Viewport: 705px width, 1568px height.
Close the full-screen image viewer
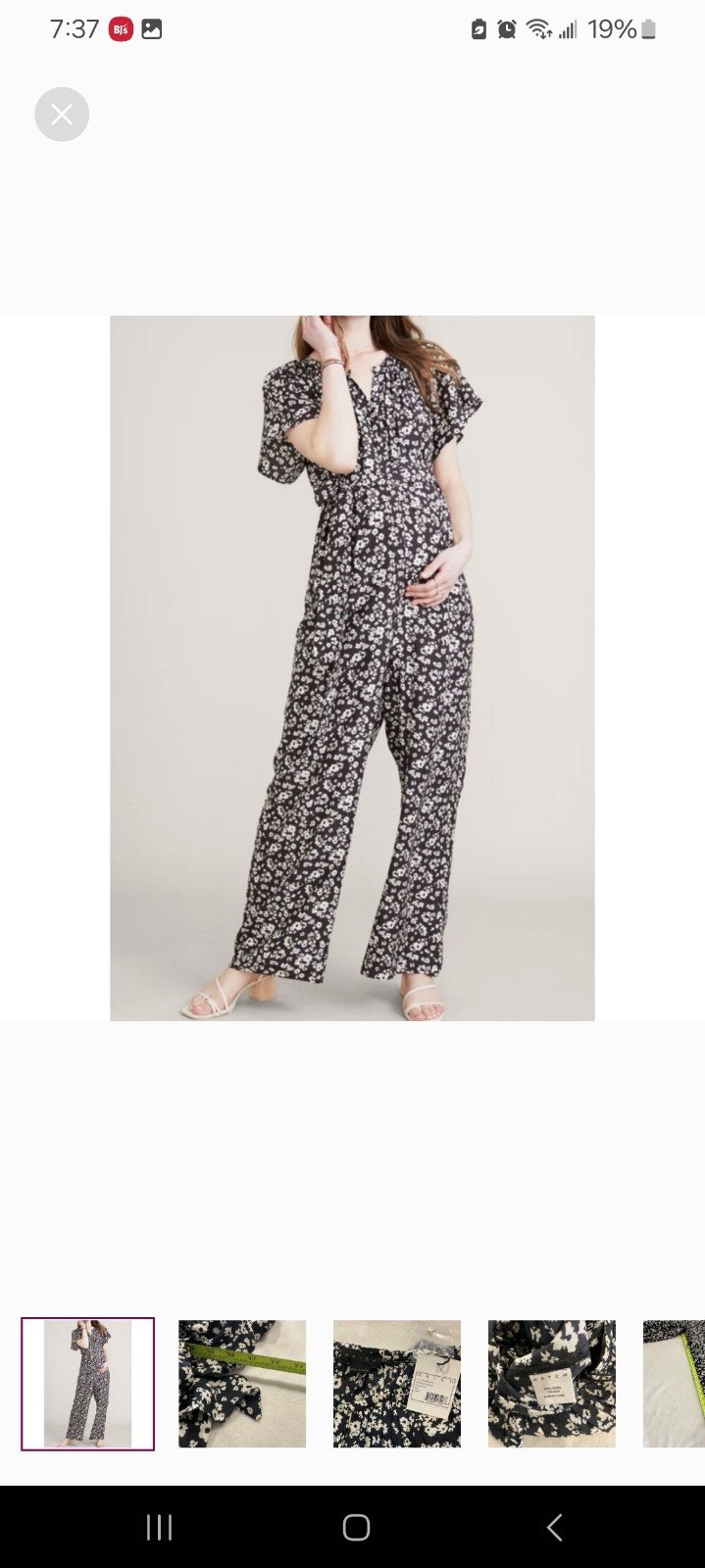[62, 115]
